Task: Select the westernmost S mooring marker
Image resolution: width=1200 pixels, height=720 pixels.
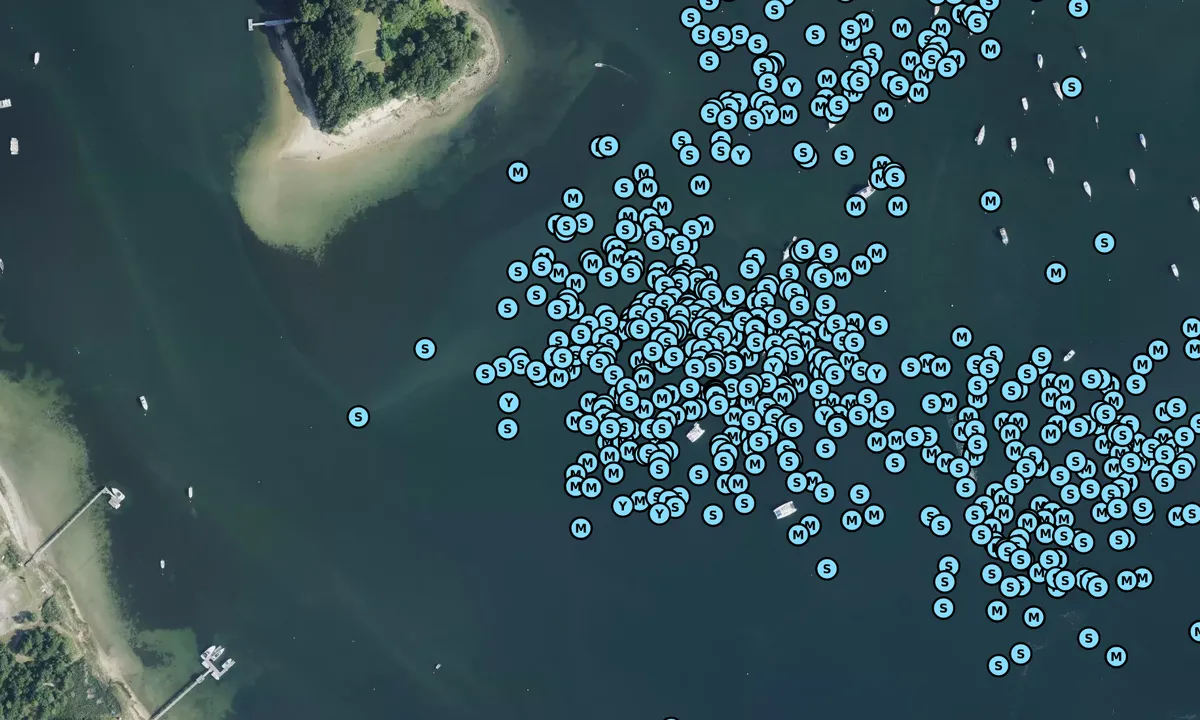Action: click(358, 416)
